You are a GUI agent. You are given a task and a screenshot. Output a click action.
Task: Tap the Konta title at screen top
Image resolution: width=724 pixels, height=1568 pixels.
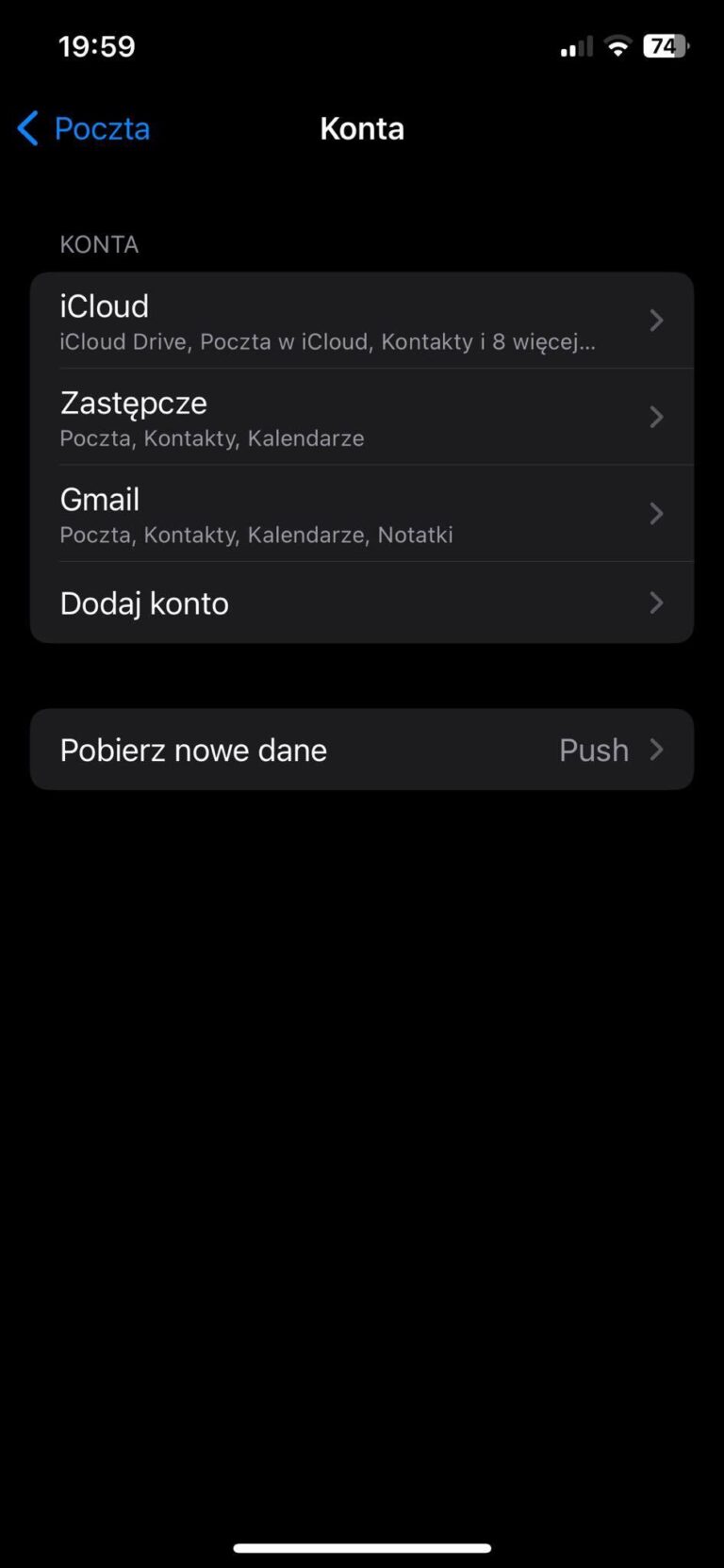[x=362, y=128]
